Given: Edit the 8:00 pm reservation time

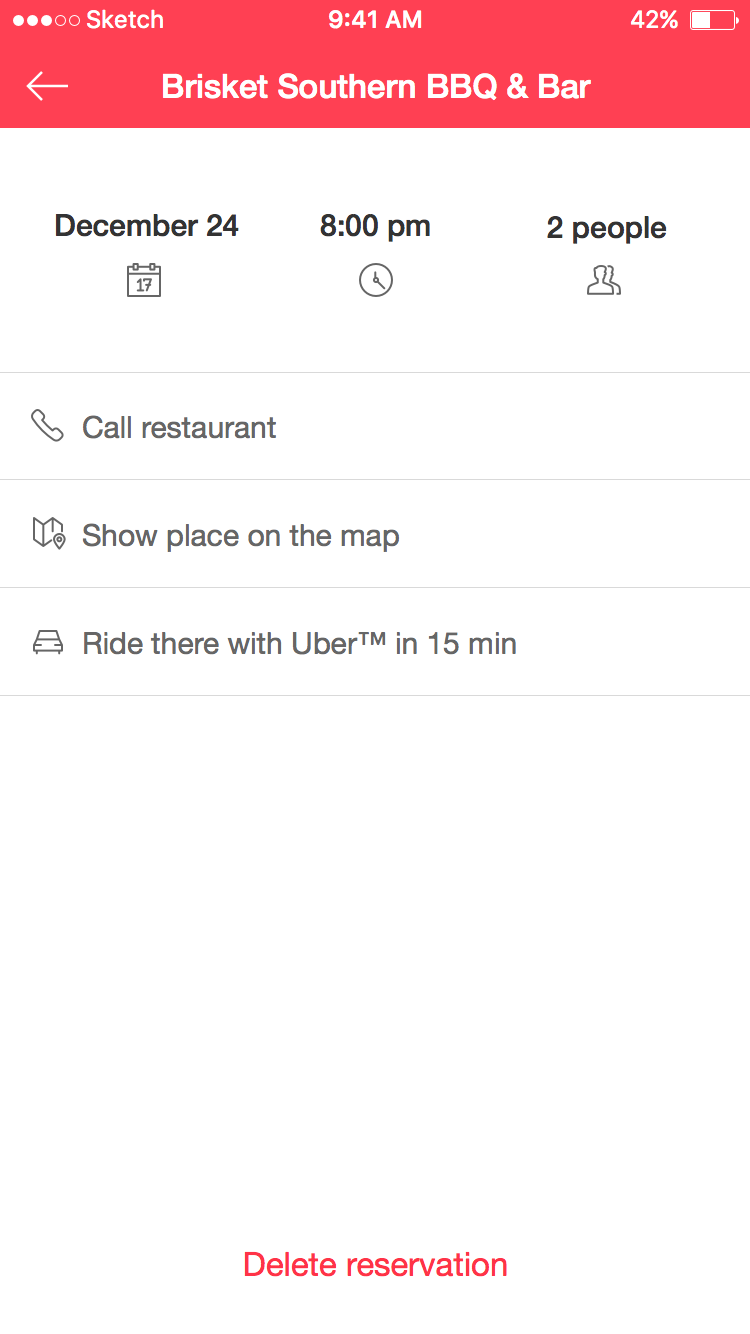Looking at the screenshot, I should pos(375,253).
